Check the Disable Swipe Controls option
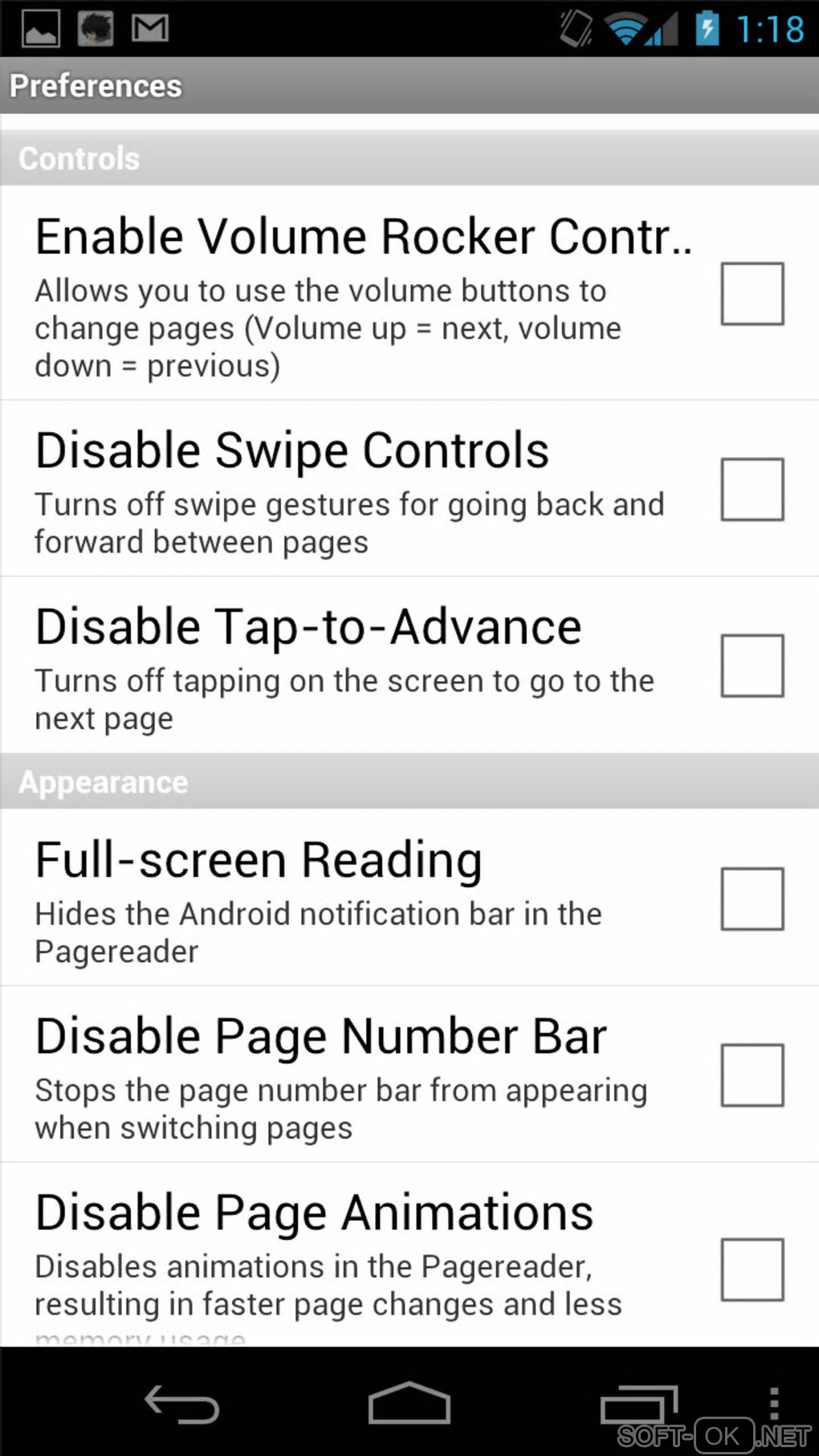Screen dimensions: 819x1456 click(x=752, y=489)
